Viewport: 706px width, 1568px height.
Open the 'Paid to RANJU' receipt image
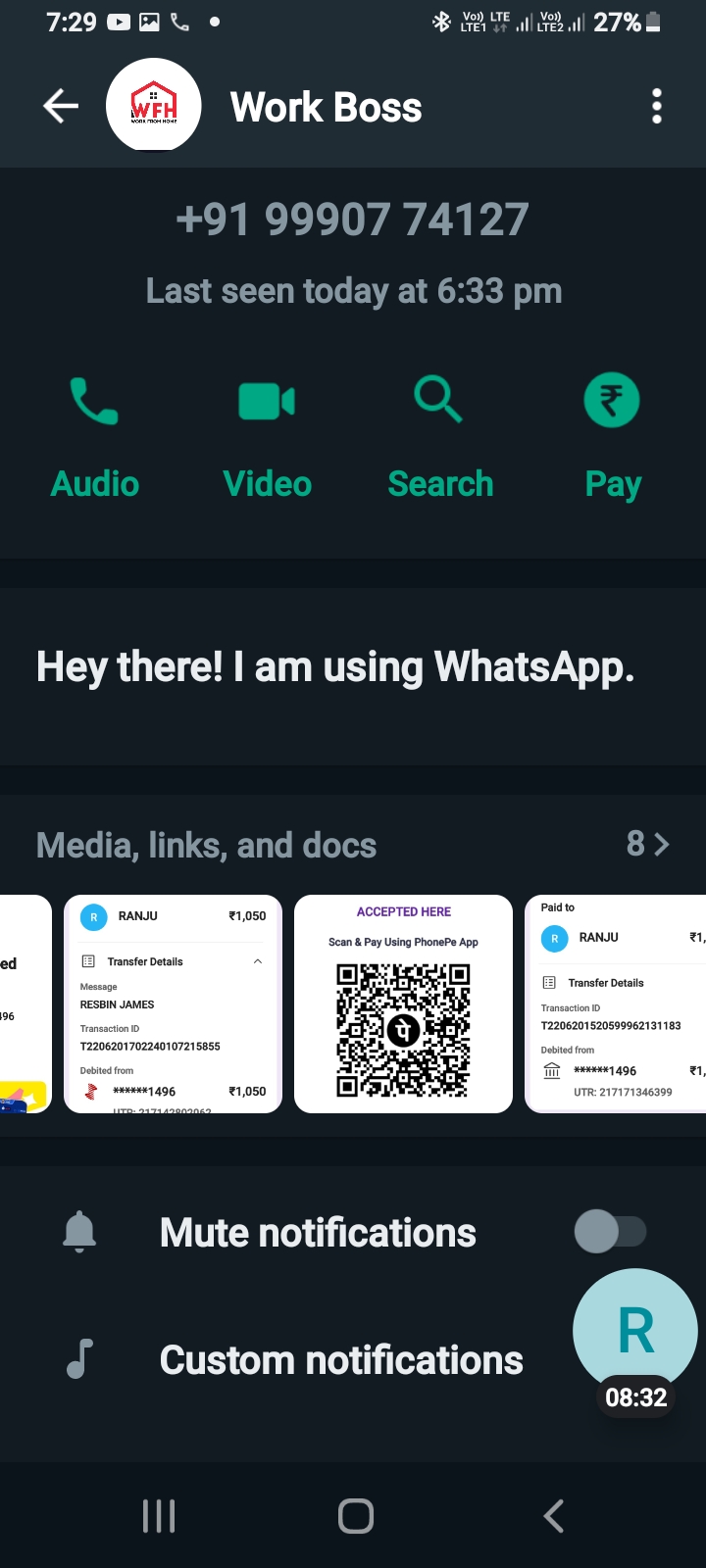616,1004
